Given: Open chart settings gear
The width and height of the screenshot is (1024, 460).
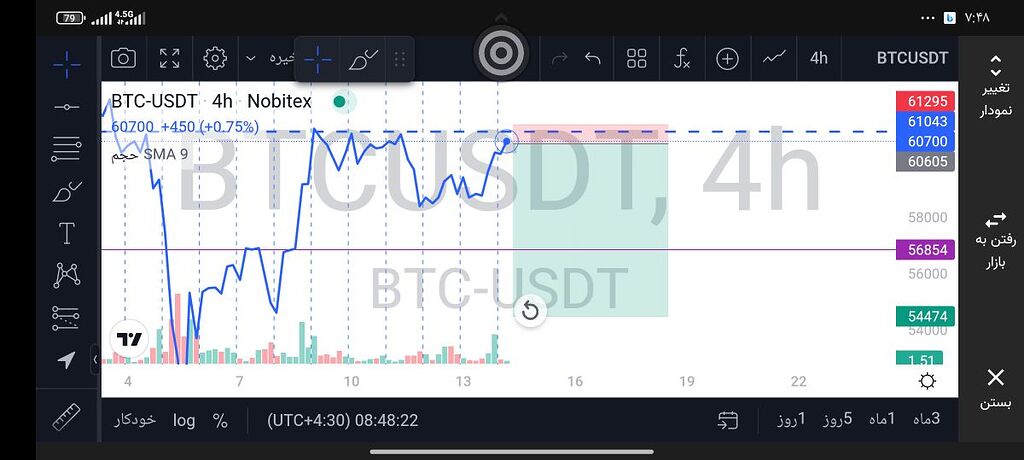Looking at the screenshot, I should click(x=214, y=58).
